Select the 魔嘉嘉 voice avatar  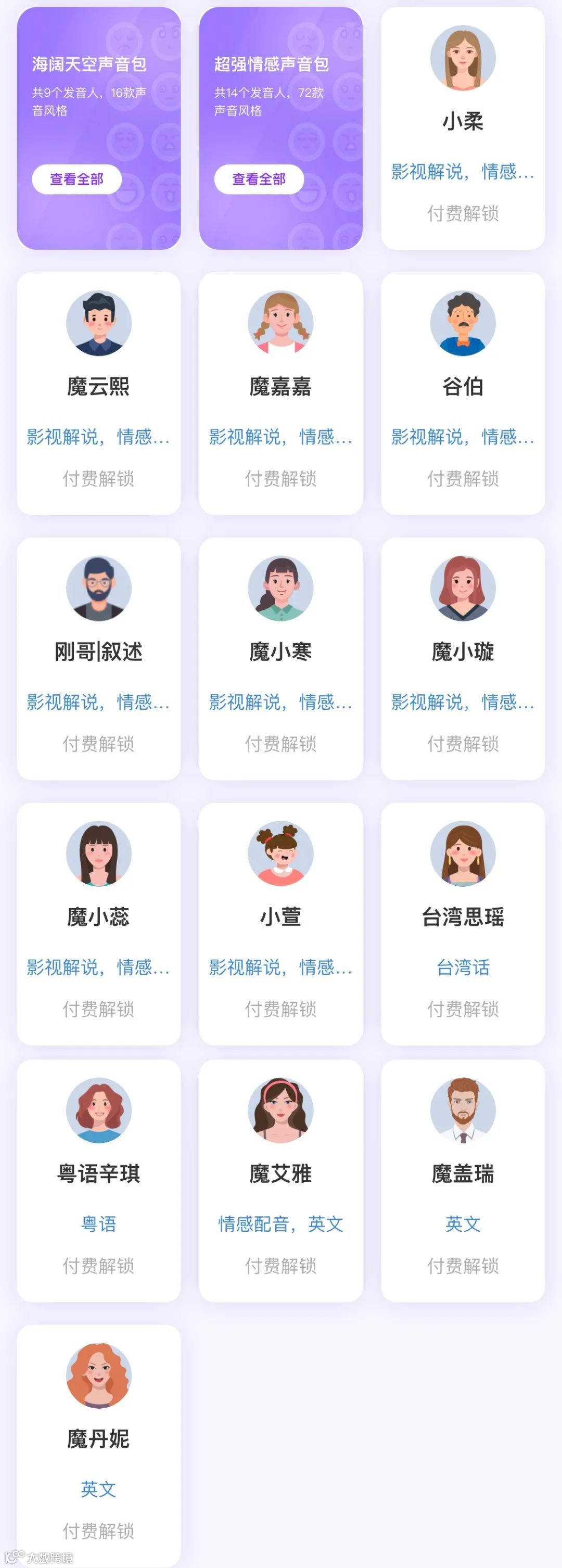(x=280, y=323)
